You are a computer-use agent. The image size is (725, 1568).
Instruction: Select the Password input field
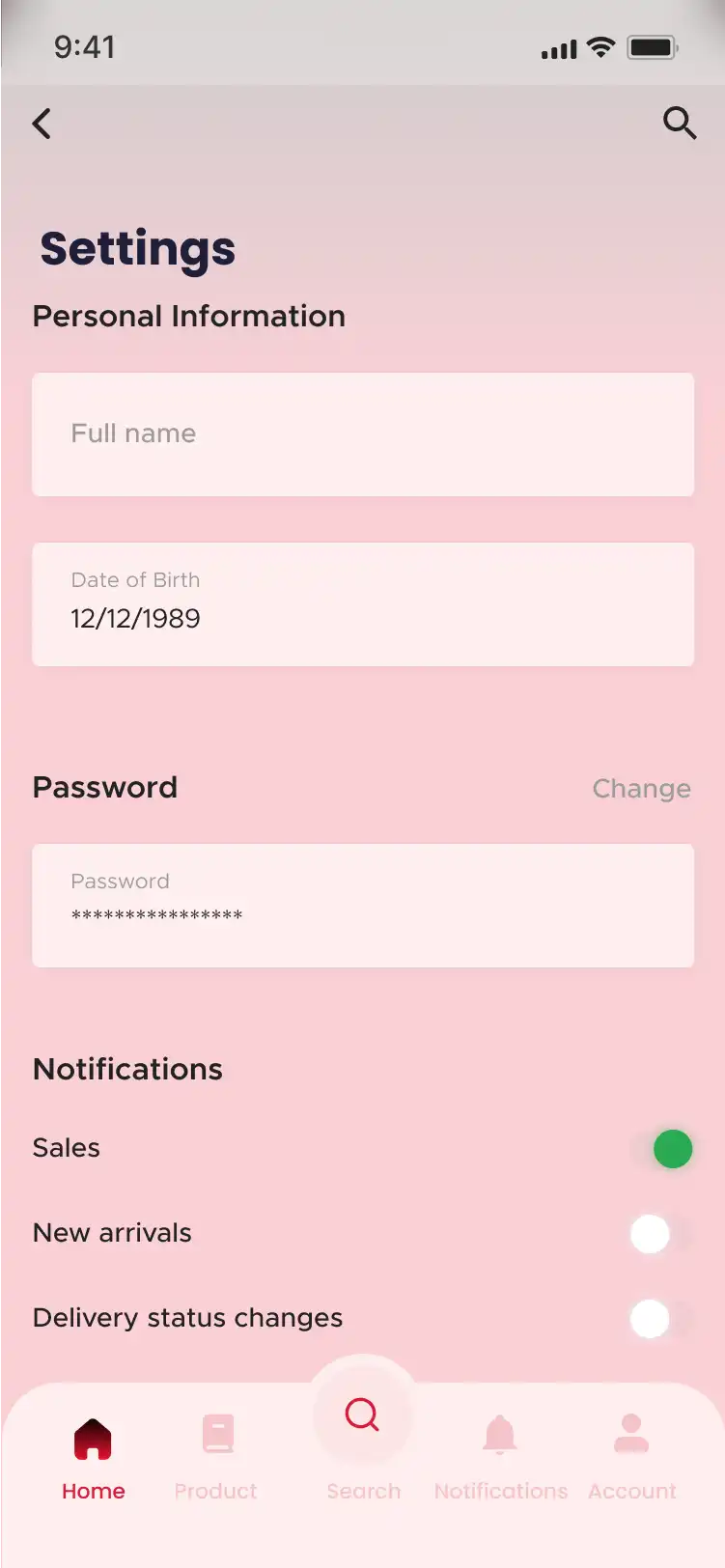point(363,906)
